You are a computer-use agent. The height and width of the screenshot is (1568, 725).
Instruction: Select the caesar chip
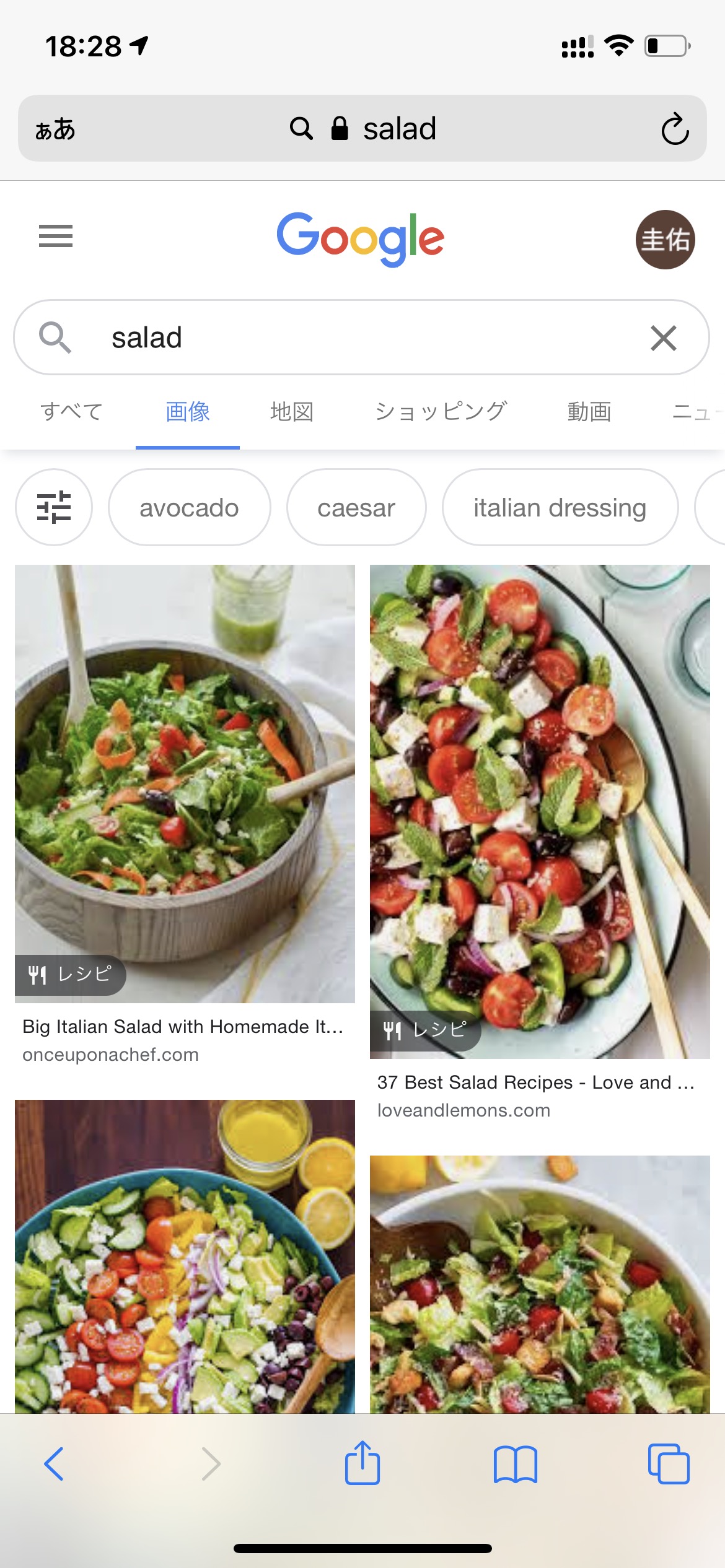[356, 508]
